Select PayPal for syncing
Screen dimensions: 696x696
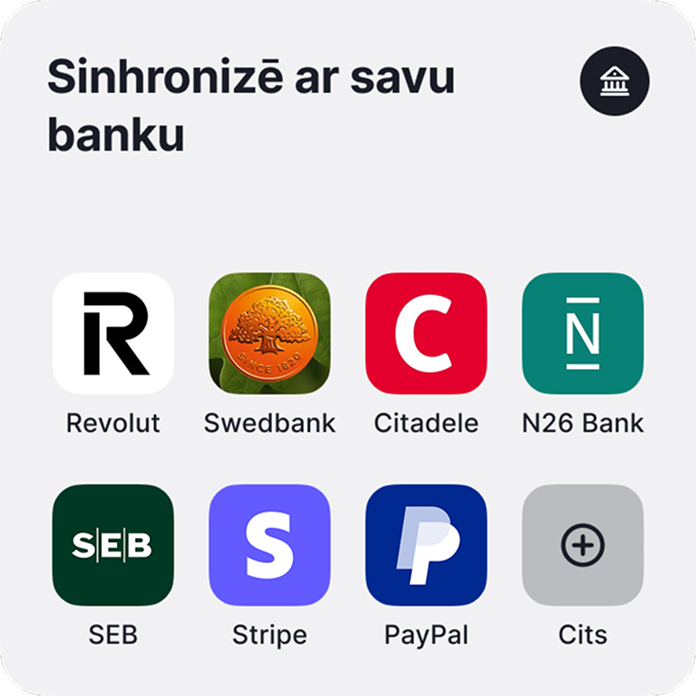(x=426, y=545)
